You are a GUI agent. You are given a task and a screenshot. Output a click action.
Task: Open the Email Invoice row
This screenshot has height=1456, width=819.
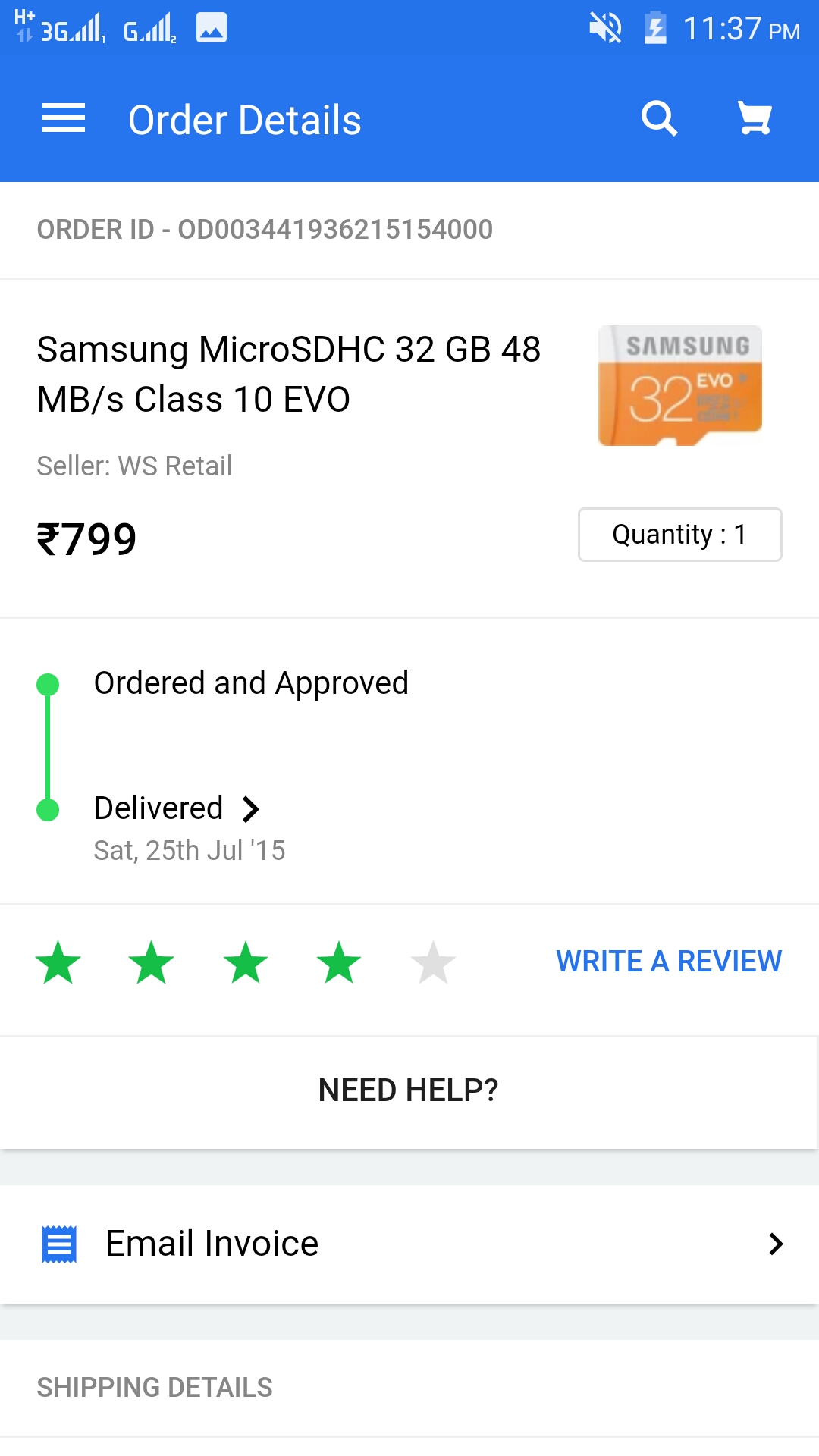click(x=409, y=1244)
